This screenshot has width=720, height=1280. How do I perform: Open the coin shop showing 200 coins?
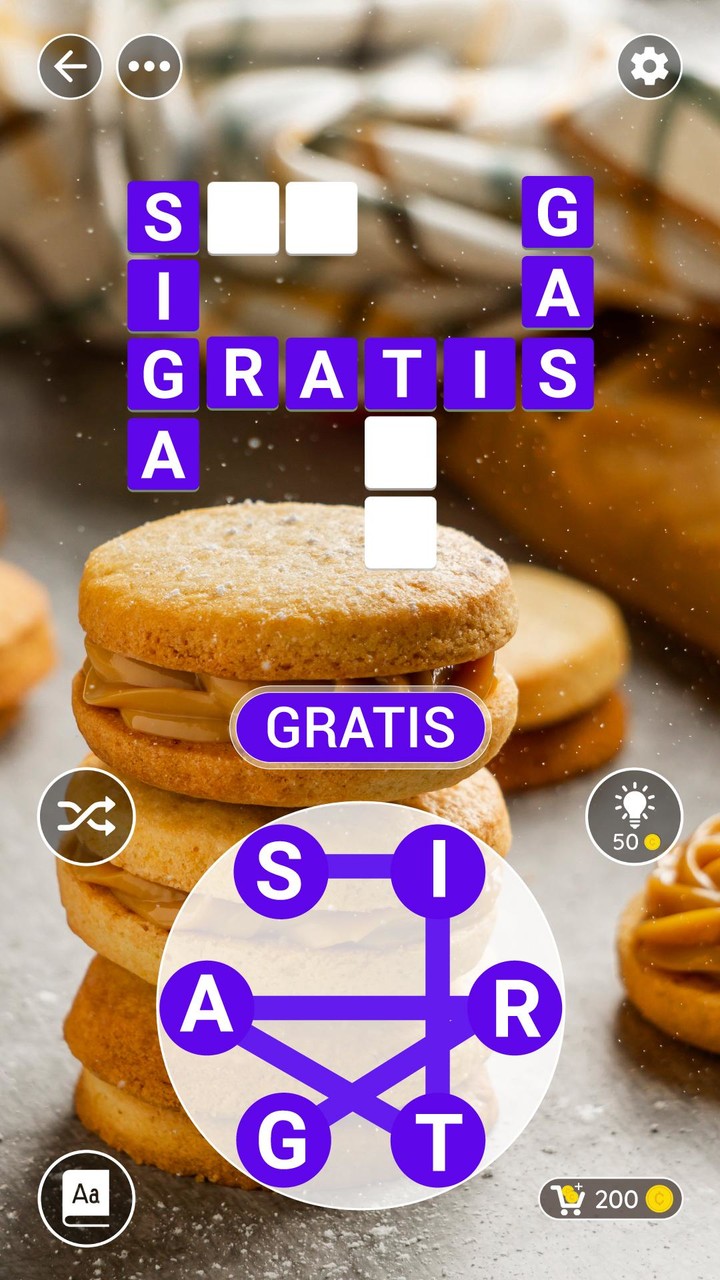(x=610, y=1198)
